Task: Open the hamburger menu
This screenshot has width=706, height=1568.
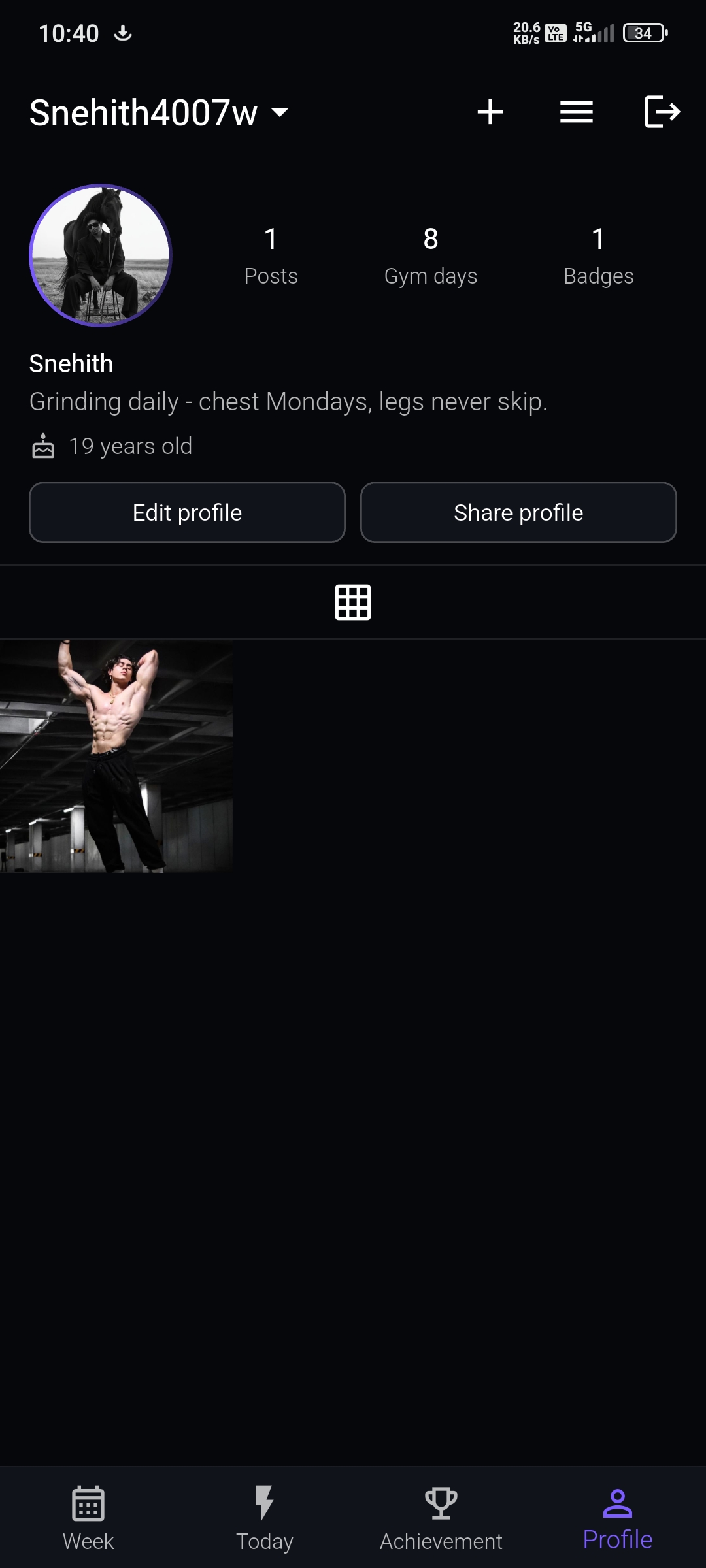Action: point(576,112)
